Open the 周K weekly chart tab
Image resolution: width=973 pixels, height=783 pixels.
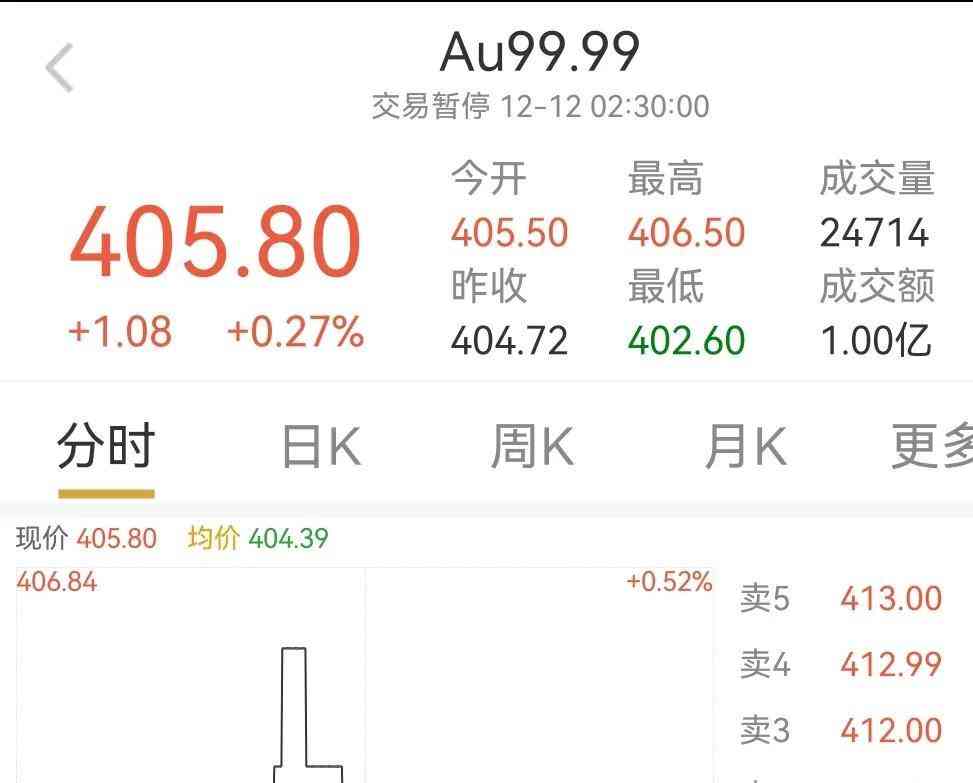(x=532, y=447)
